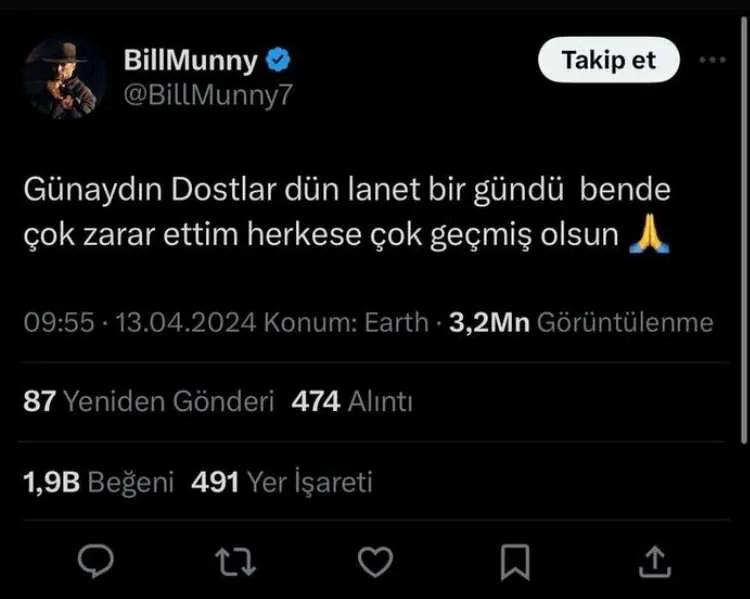
Task: View the 1,9B Beğeni likes
Action: pos(98,483)
